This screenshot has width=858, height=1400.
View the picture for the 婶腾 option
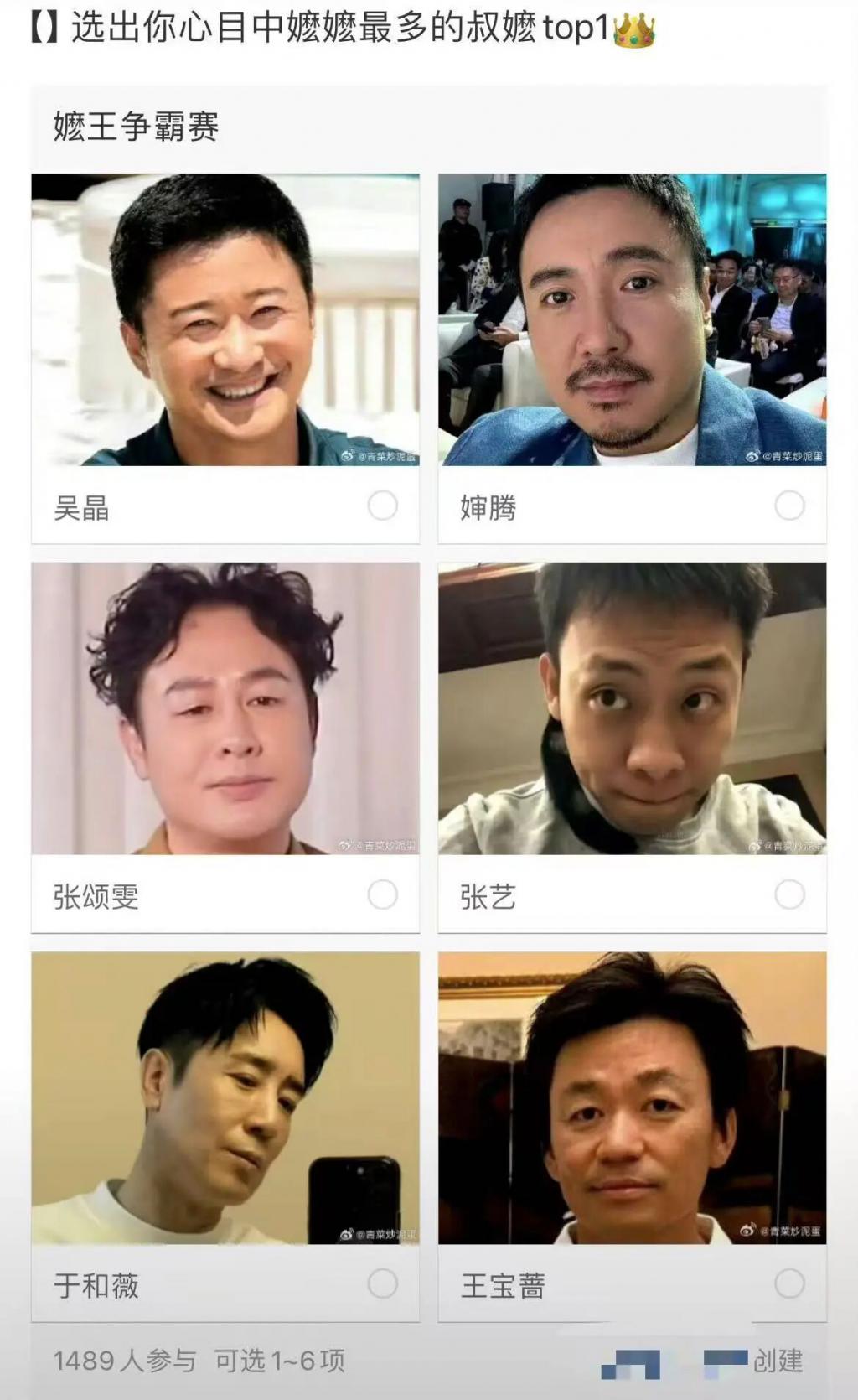click(632, 319)
